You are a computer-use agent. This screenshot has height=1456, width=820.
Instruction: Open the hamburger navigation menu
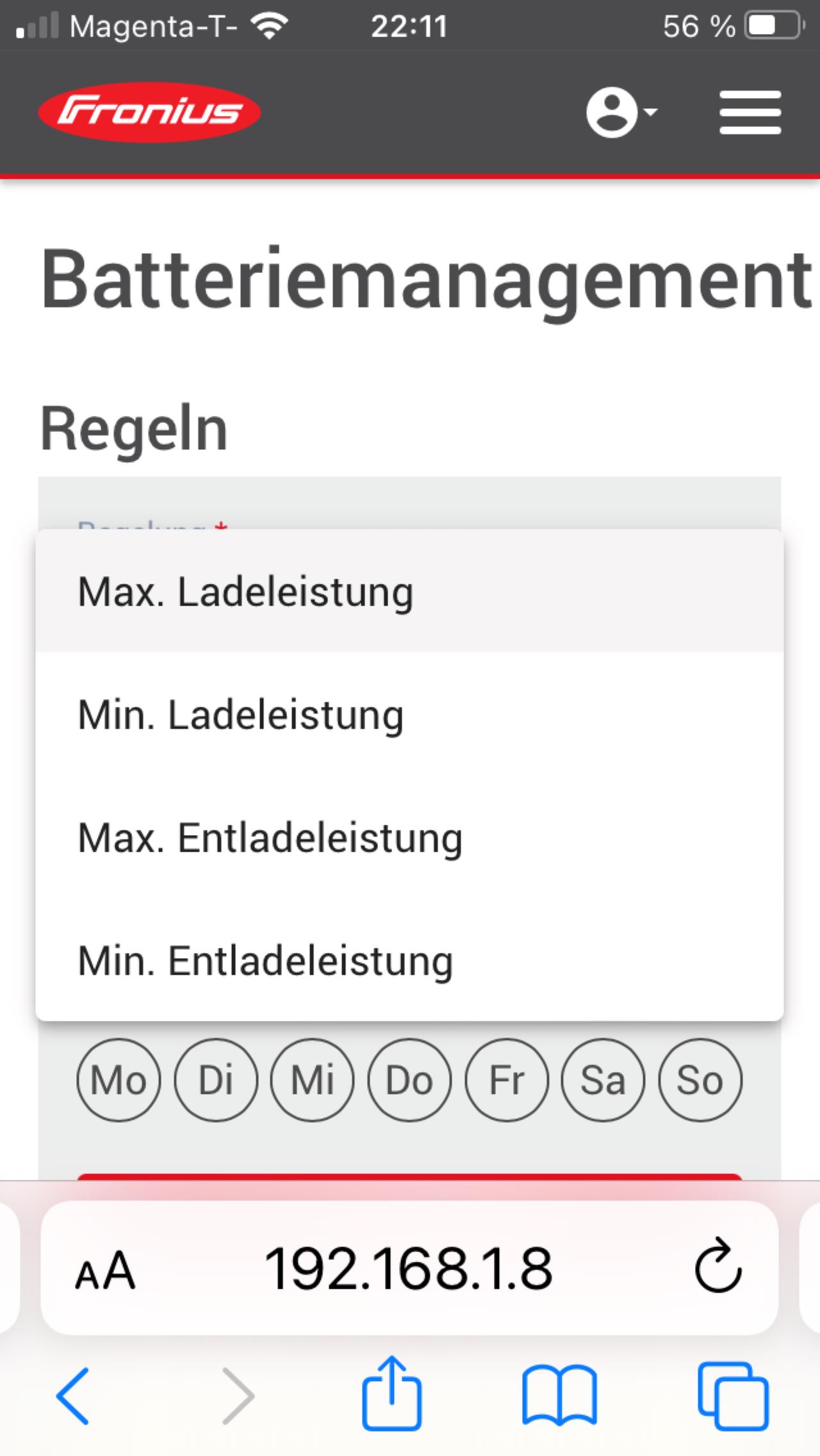point(750,113)
